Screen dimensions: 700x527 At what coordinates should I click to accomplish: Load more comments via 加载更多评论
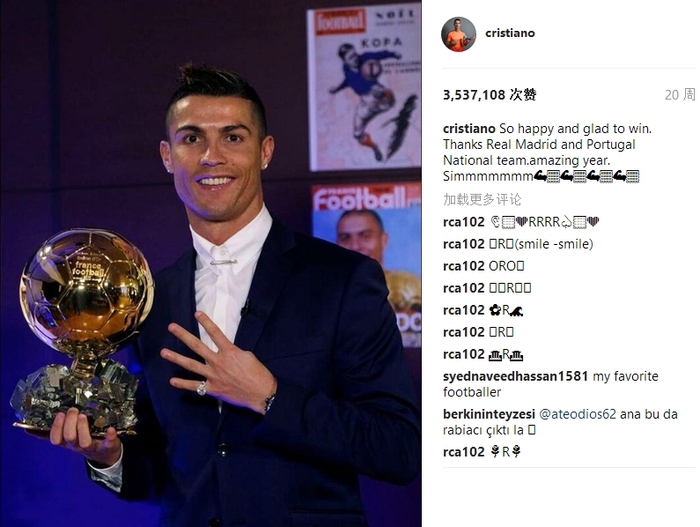click(x=483, y=199)
